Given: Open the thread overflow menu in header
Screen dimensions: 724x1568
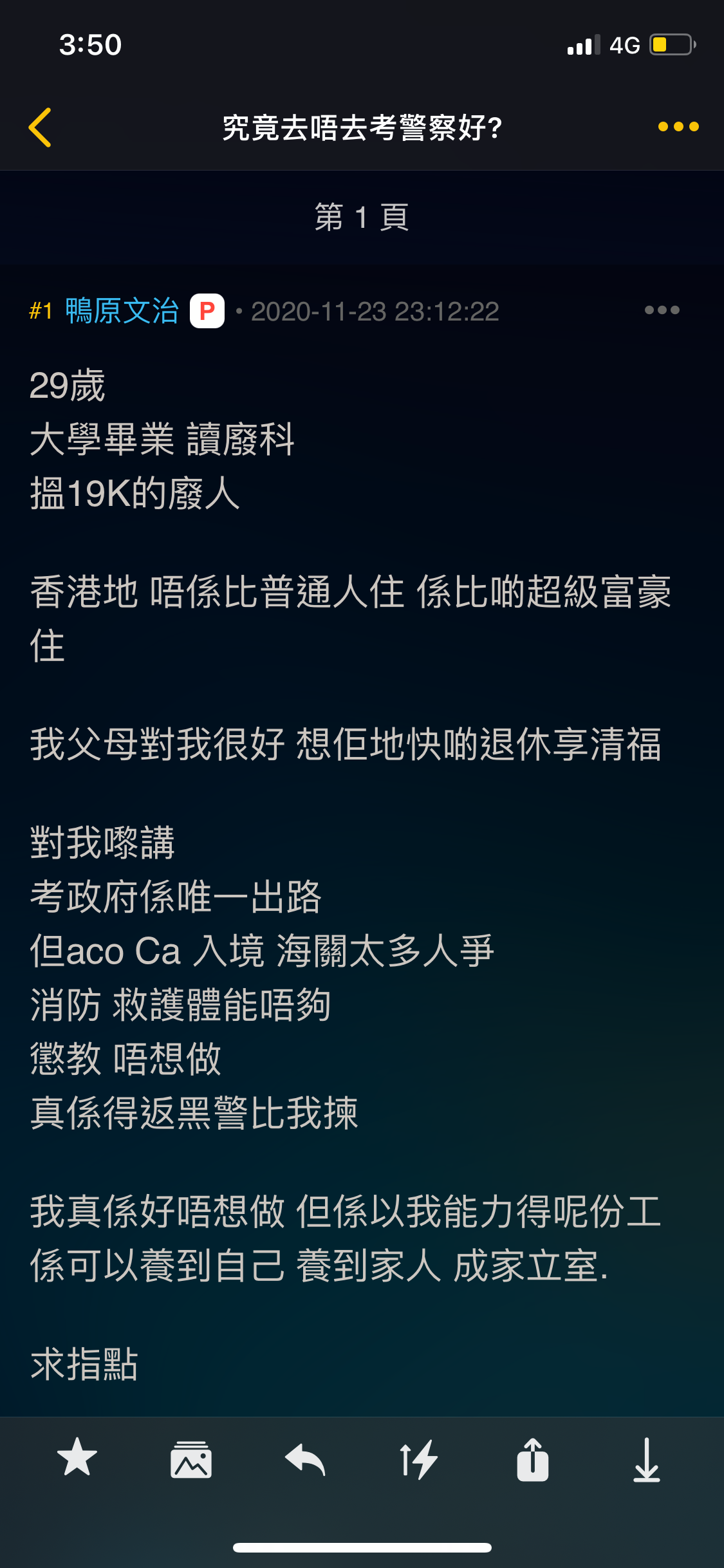Looking at the screenshot, I should coord(678,127).
